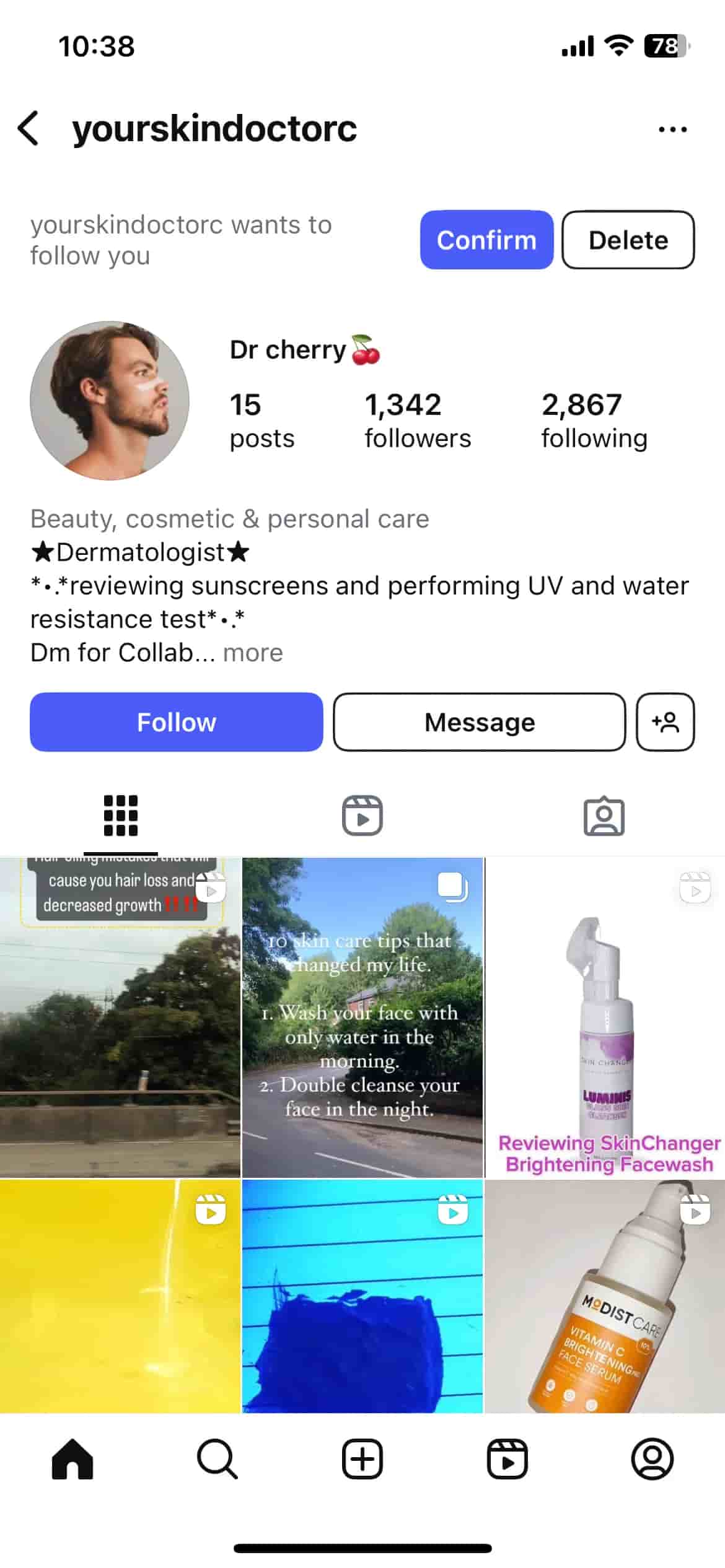Open the SkinChanger Brightening Facewash reel
Screen dimensions: 725x1568
pos(605,1017)
